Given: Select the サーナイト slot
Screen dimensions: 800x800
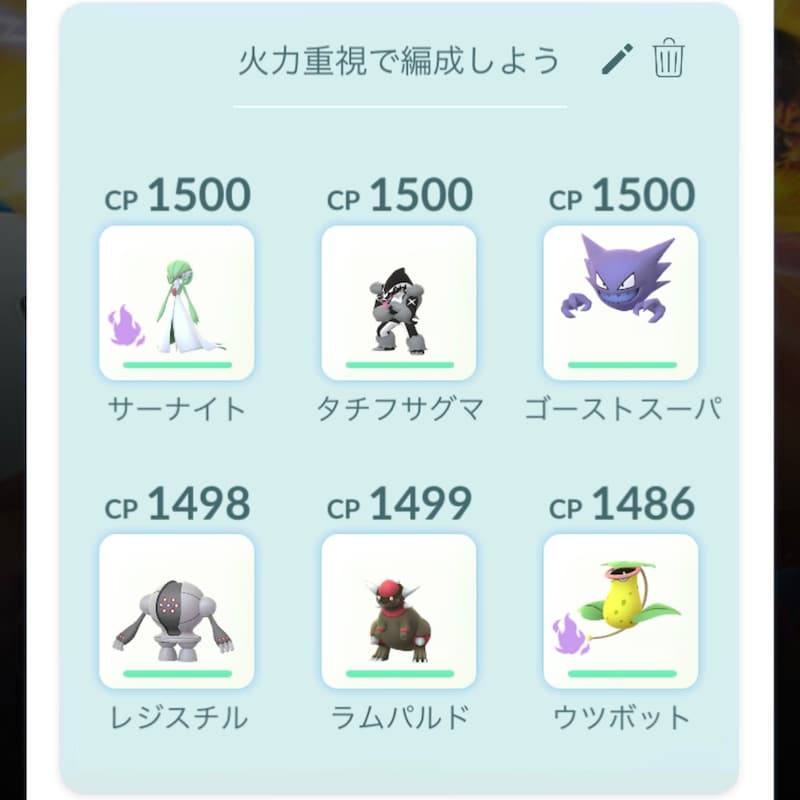Looking at the screenshot, I should click(x=177, y=303).
